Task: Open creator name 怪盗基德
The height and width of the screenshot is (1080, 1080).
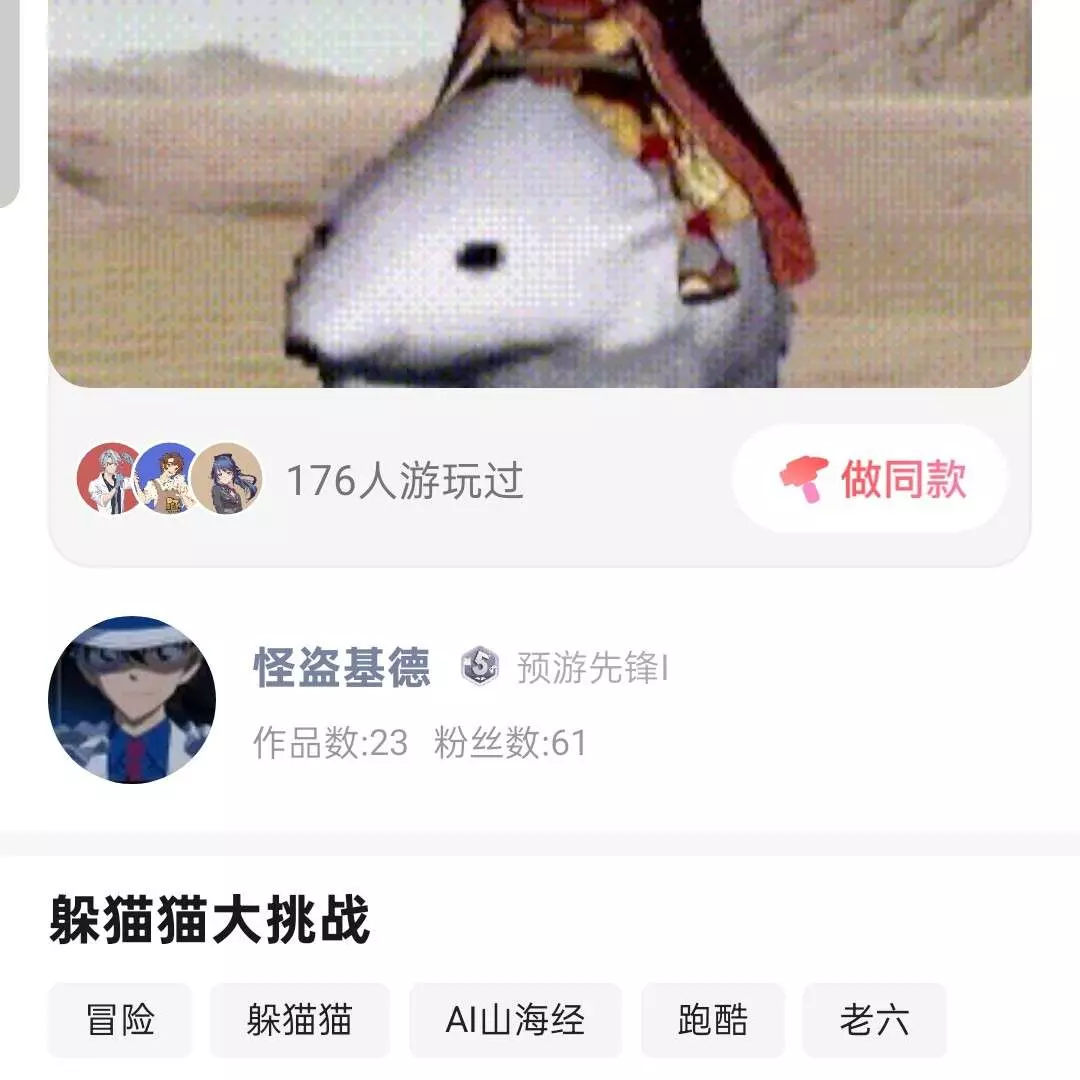Action: point(342,667)
